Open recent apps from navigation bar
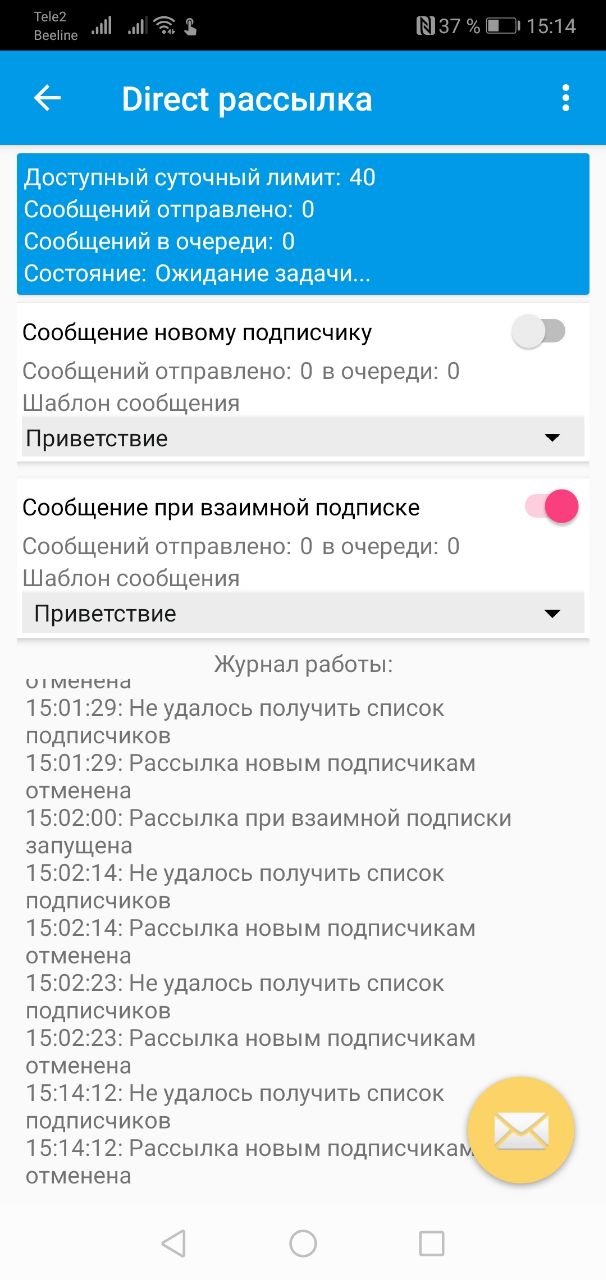The height and width of the screenshot is (1280, 606). tap(432, 1243)
